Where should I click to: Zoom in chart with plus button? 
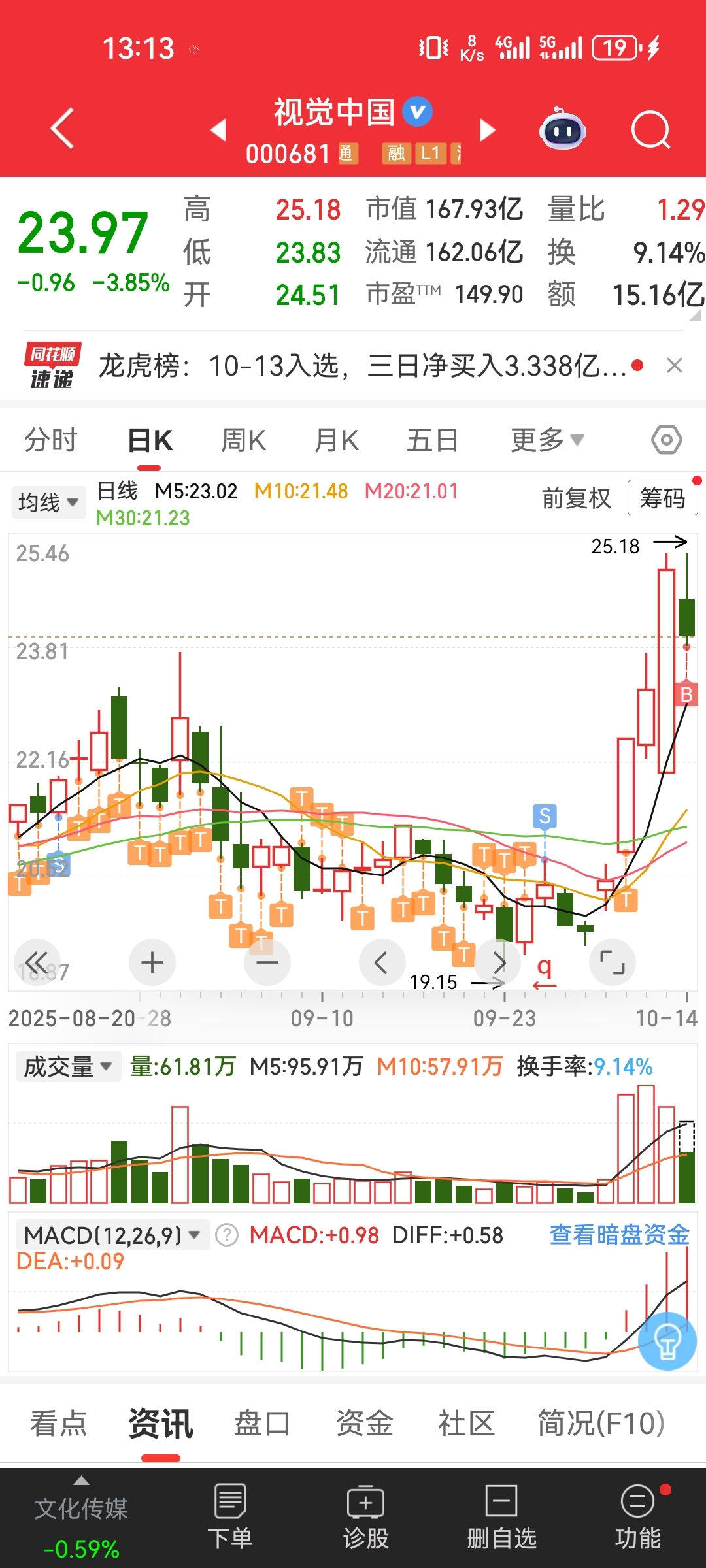tap(152, 962)
